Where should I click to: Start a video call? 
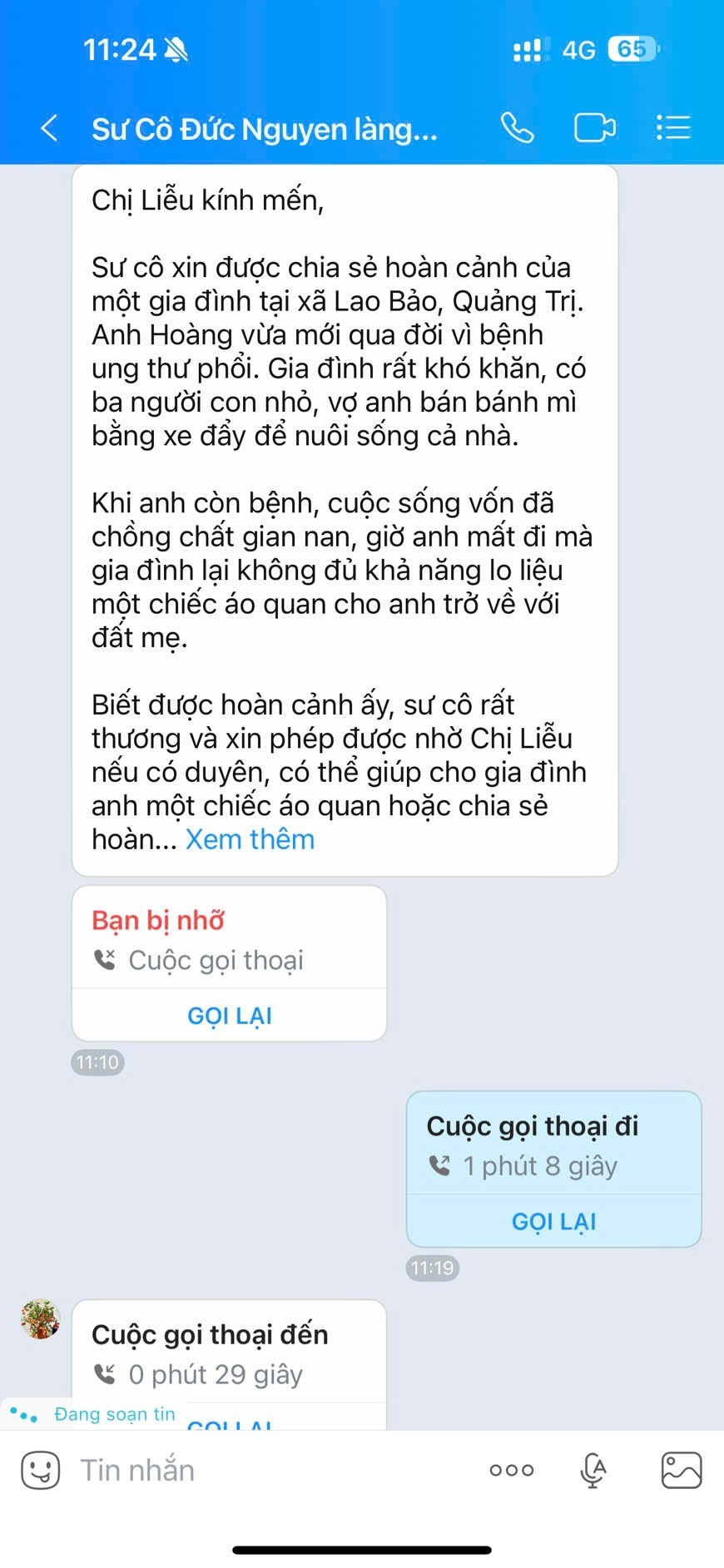coord(594,128)
